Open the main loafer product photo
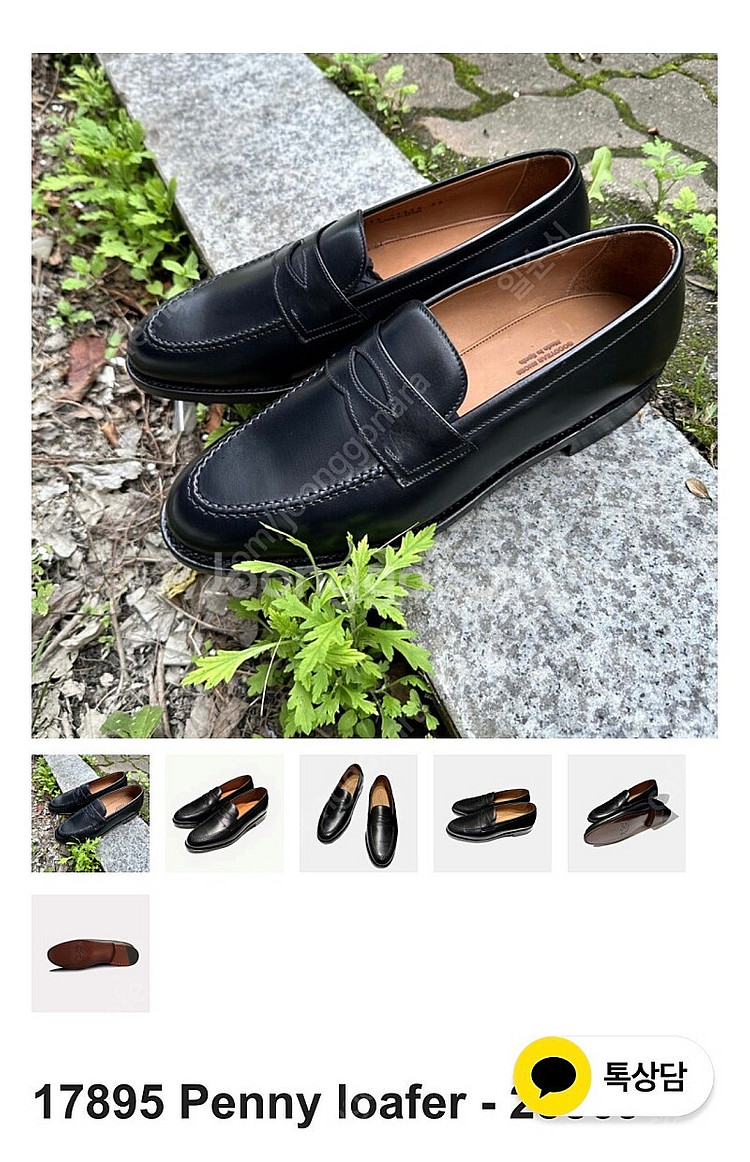750x1162 pixels. [374, 395]
